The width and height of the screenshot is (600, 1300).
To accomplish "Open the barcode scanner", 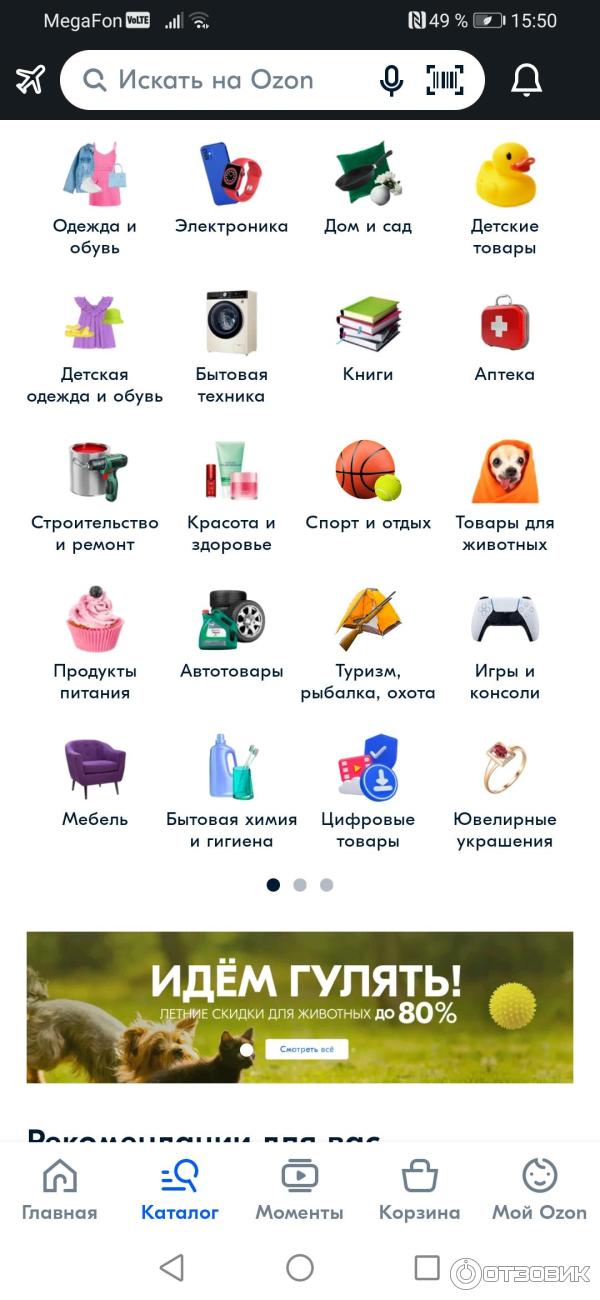I will point(445,80).
